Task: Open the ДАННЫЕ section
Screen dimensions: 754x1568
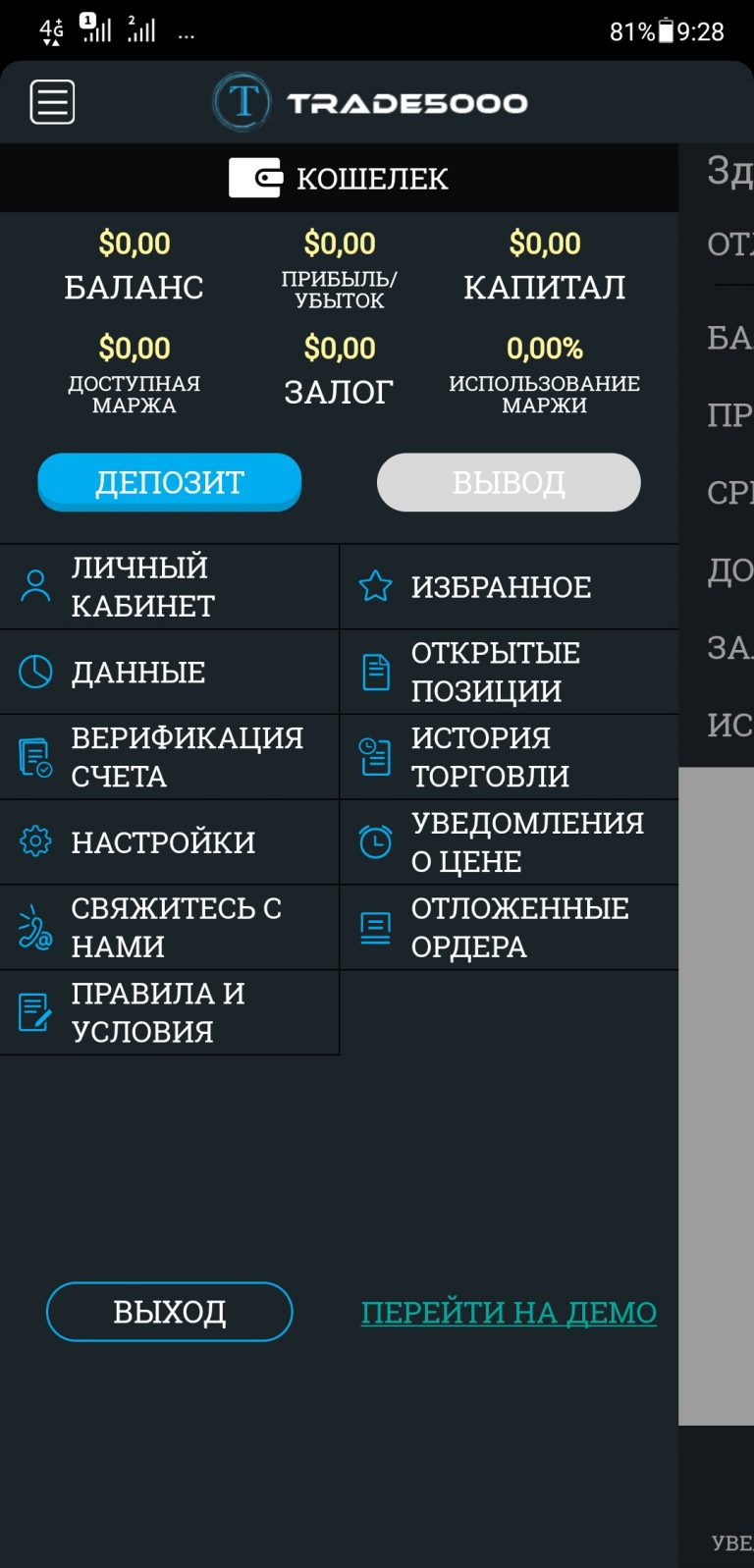Action: 169,672
